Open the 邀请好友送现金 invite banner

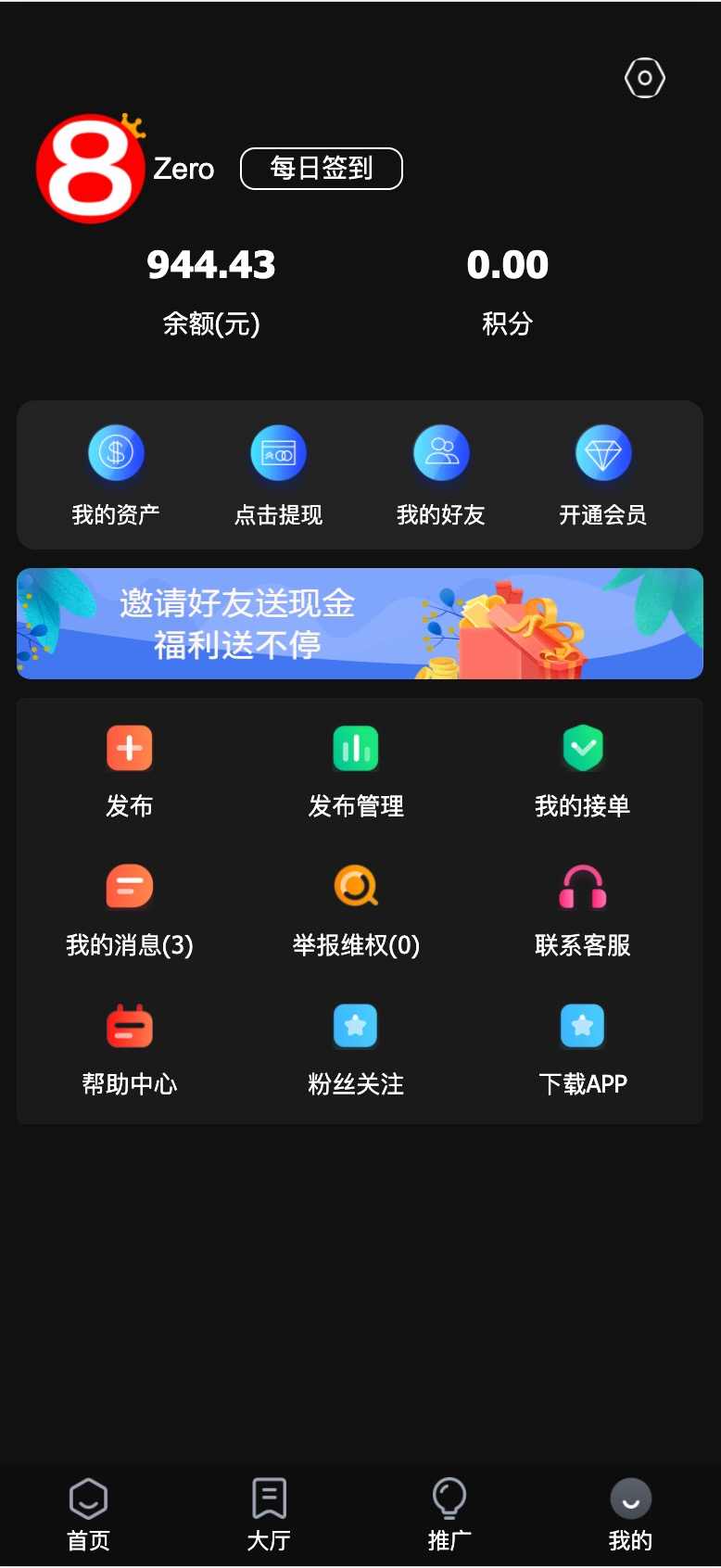[x=360, y=624]
